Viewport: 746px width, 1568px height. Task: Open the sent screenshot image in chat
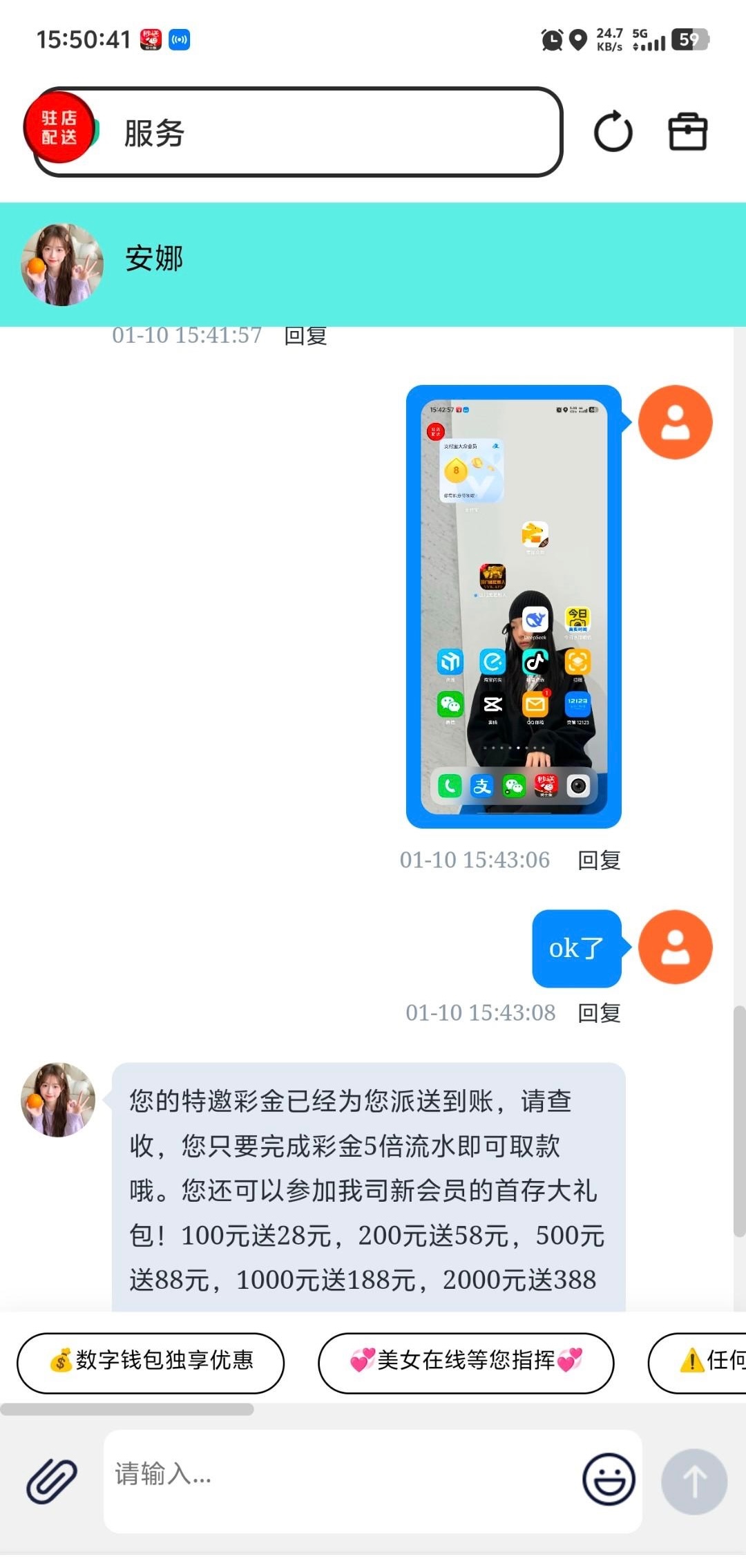pyautogui.click(x=514, y=606)
